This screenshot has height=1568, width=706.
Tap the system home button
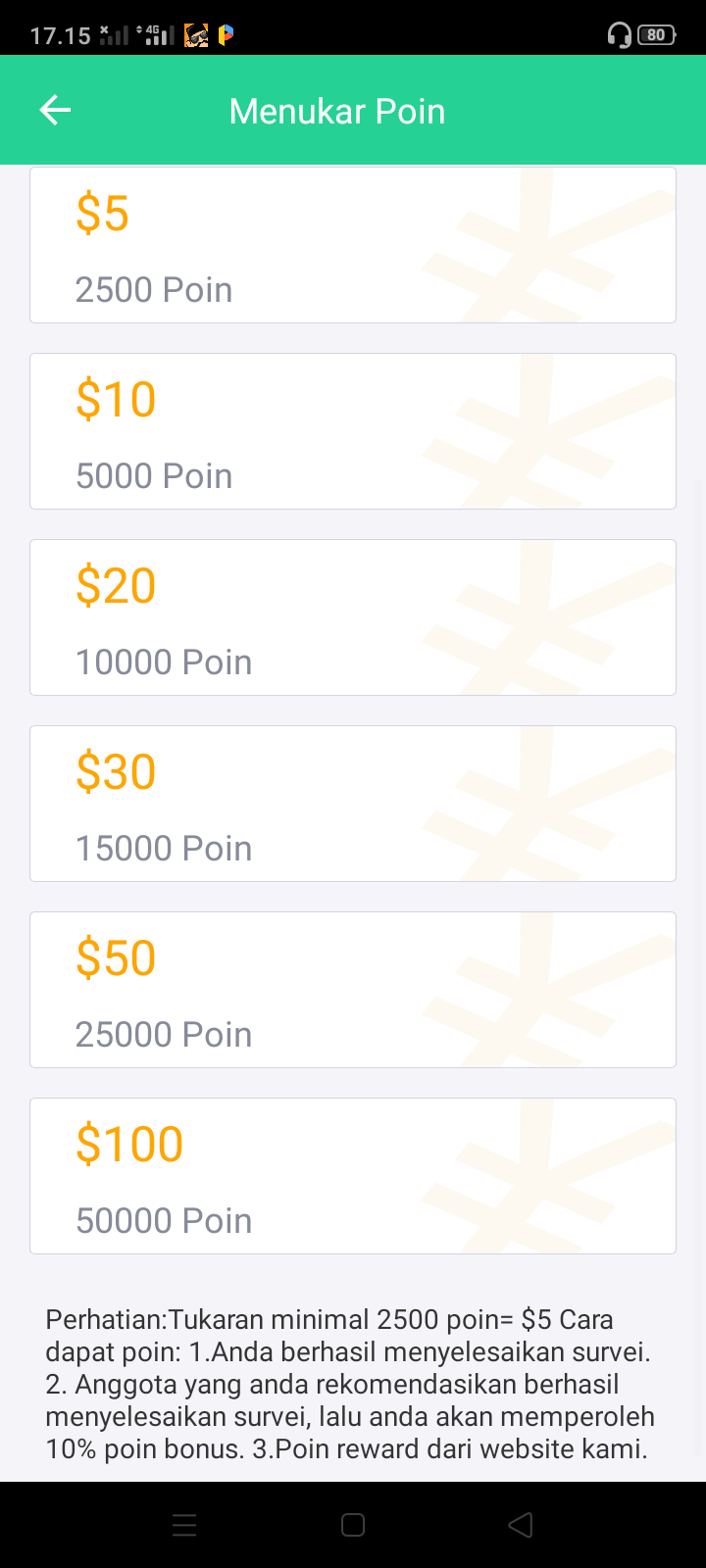coord(353,1525)
